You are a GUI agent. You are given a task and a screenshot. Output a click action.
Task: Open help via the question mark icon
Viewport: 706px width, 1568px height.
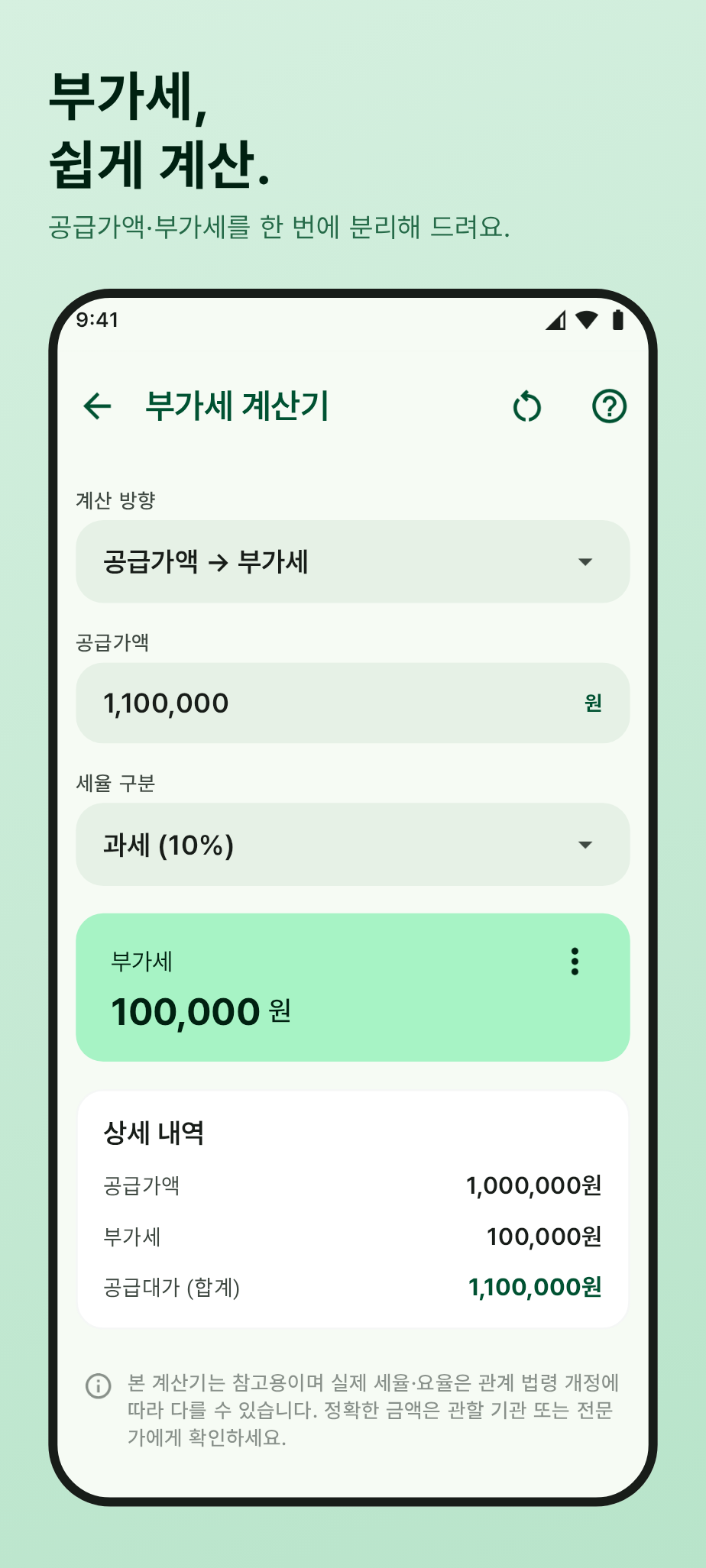pyautogui.click(x=609, y=406)
